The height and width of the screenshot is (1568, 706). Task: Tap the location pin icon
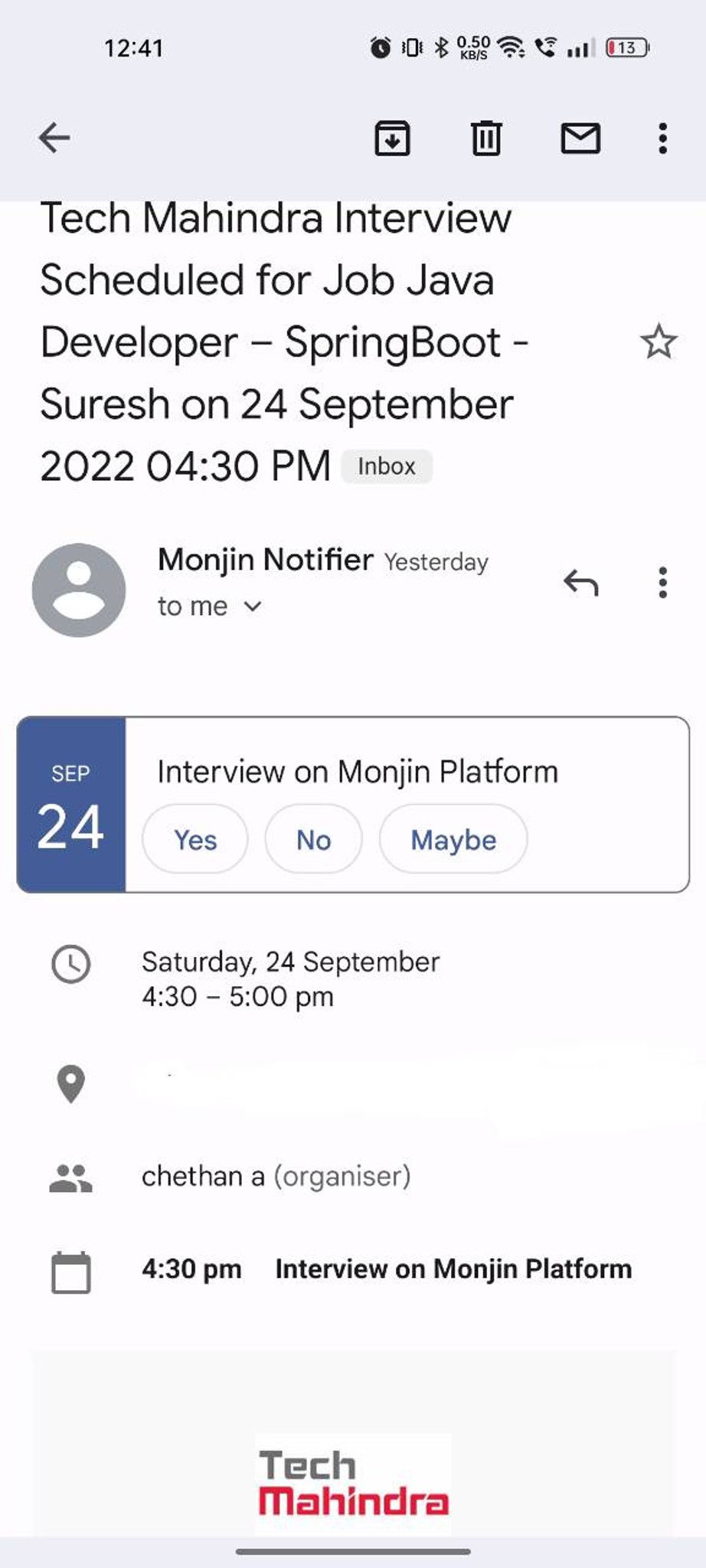[x=70, y=1083]
